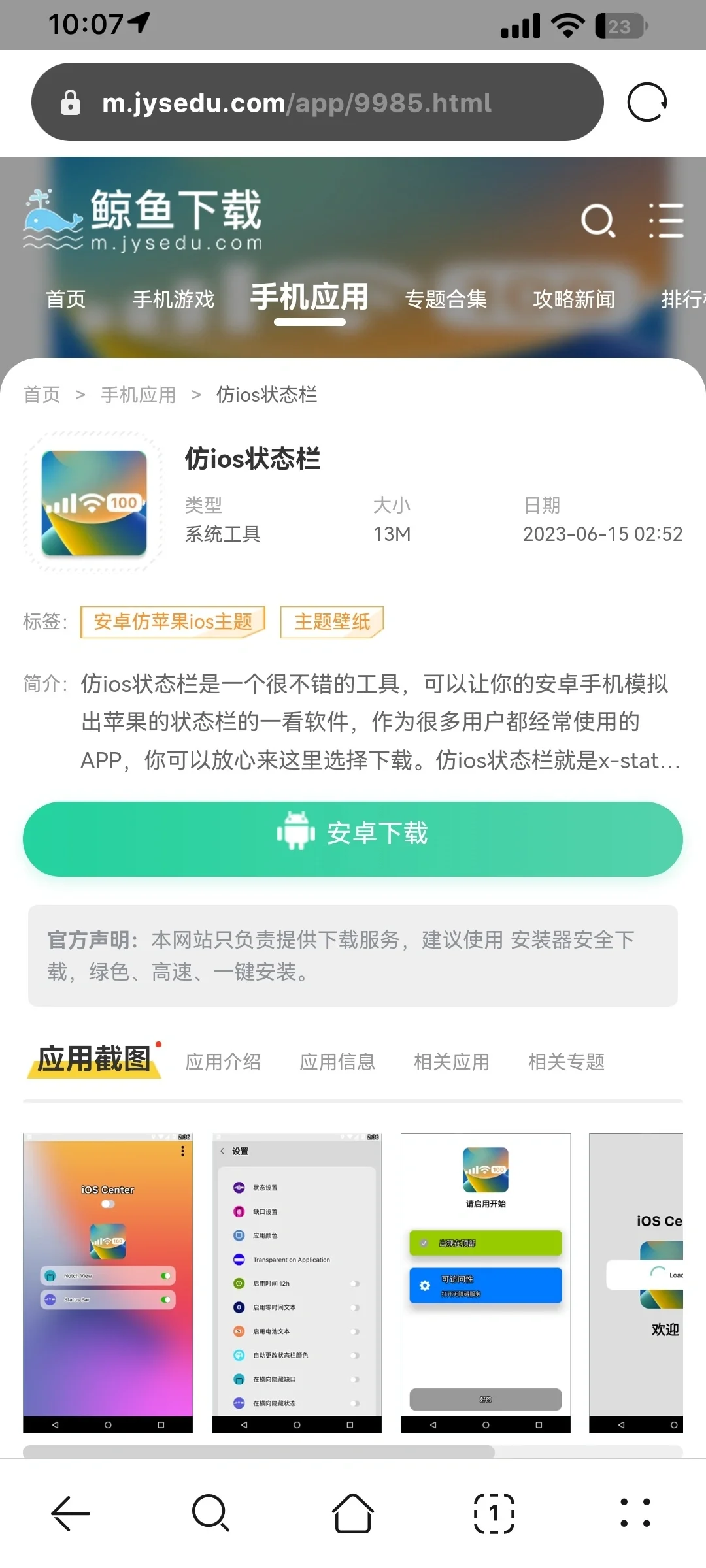Tap the home icon in the bottom bar
706x1568 pixels.
click(352, 1514)
